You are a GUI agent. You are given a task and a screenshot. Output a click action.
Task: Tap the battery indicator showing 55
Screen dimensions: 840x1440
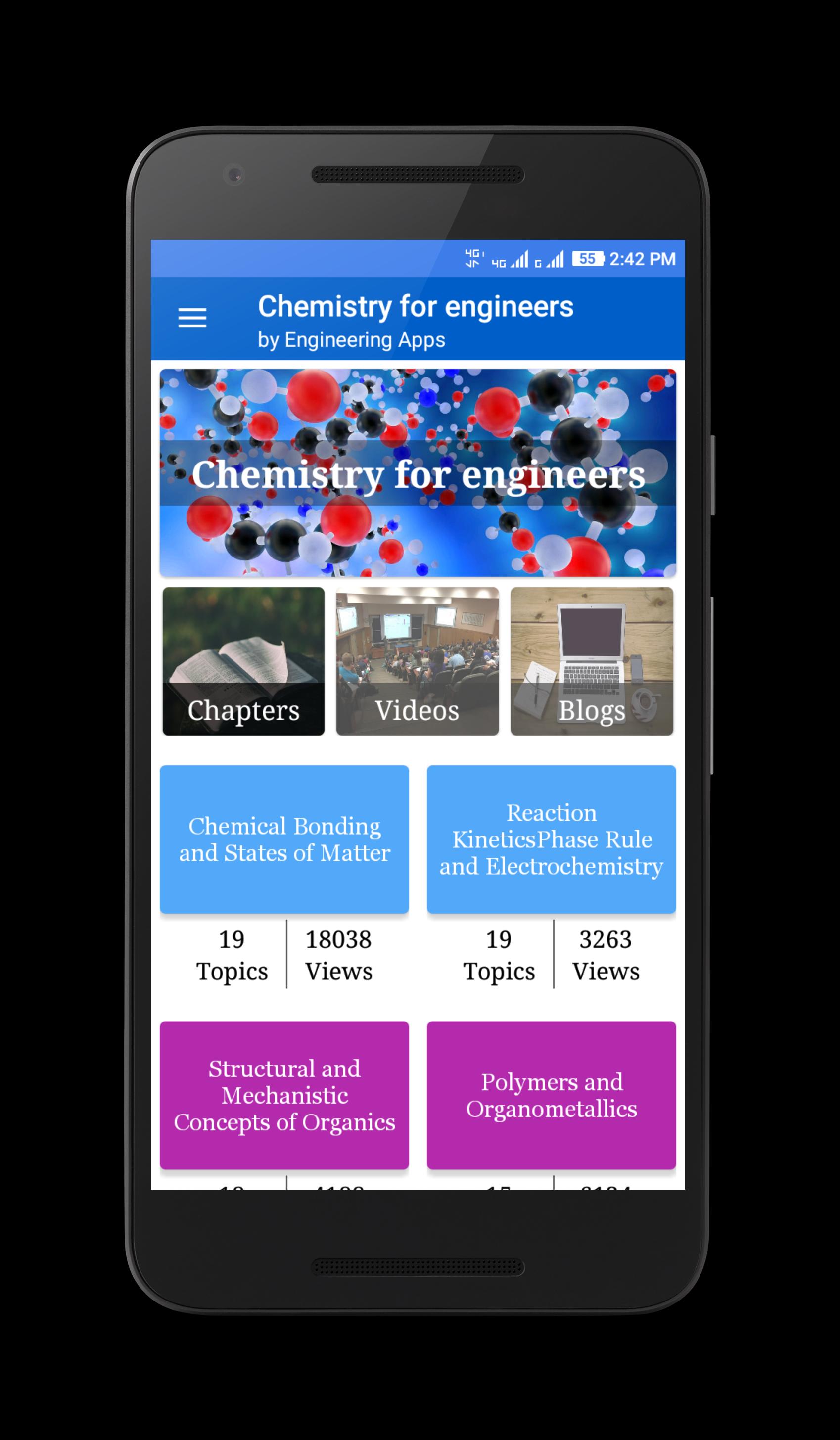pos(589,259)
